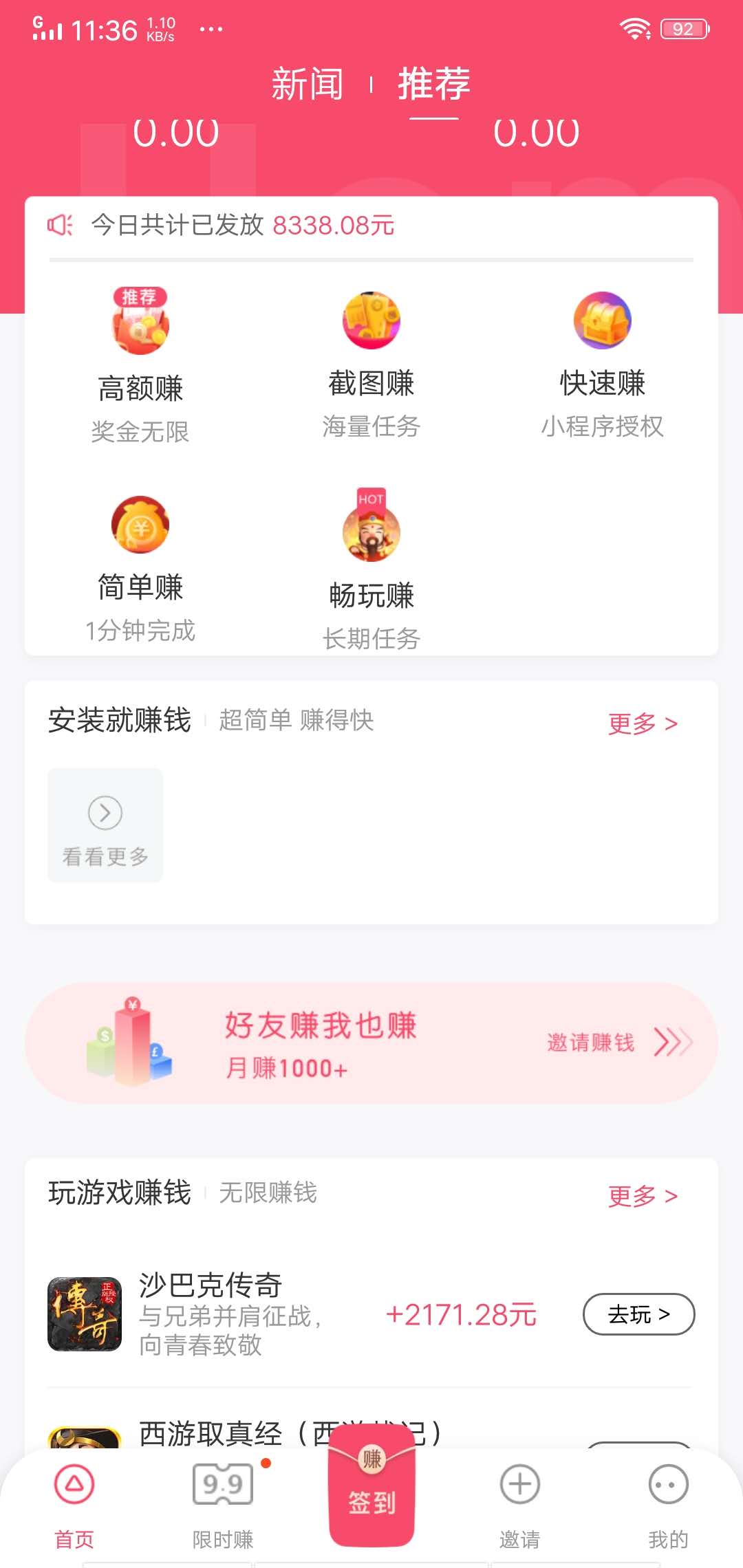Open 邀请 invite via plus icon
Viewport: 743px width, 1568px height.
click(519, 1483)
